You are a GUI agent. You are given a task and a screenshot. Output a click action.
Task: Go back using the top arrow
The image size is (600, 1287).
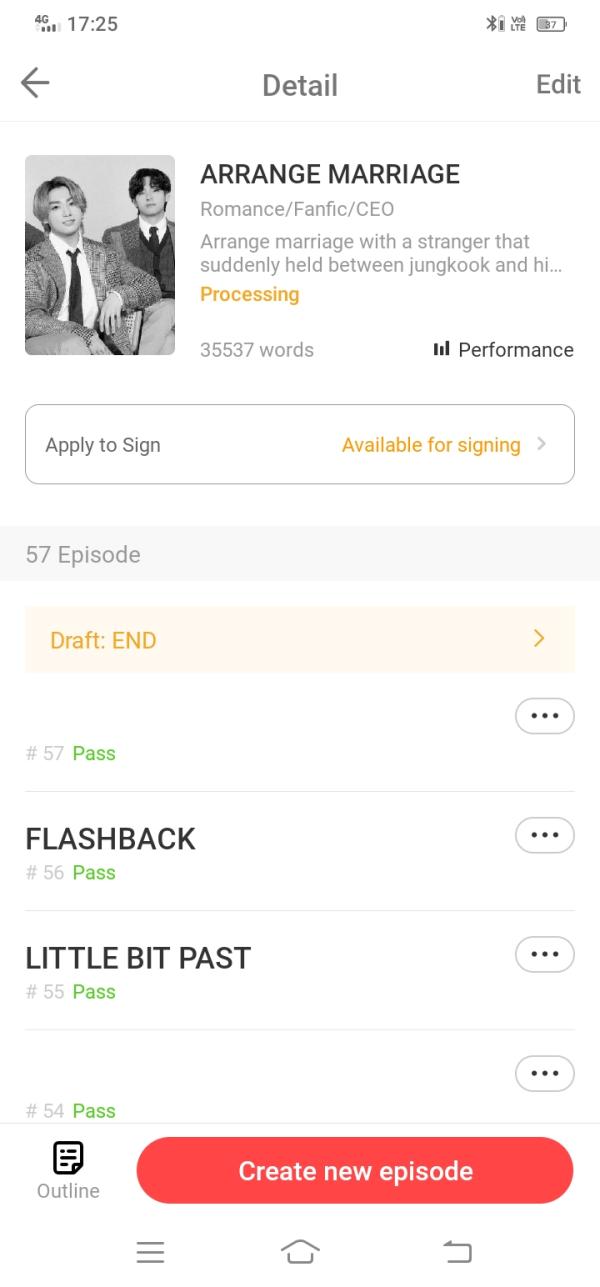35,84
